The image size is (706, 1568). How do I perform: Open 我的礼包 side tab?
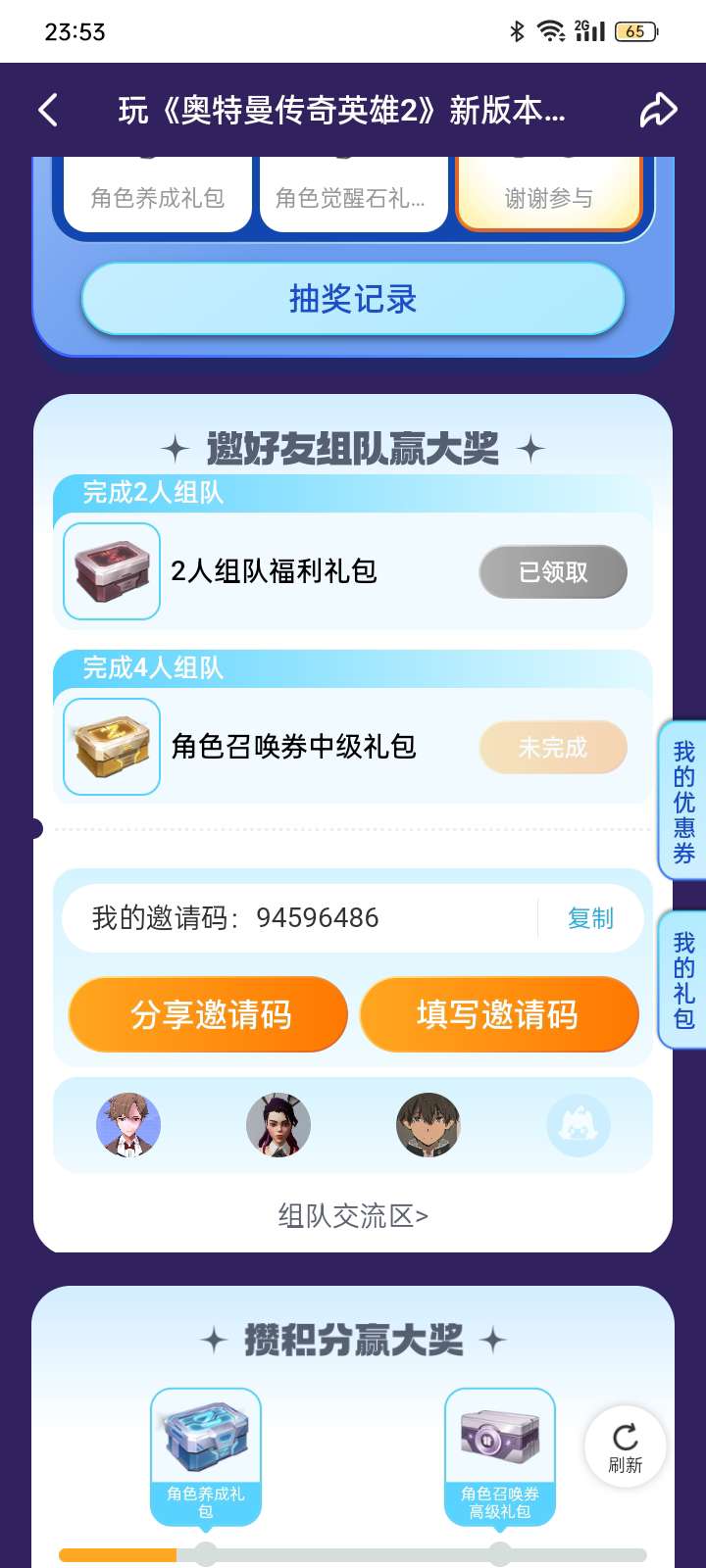tap(683, 980)
